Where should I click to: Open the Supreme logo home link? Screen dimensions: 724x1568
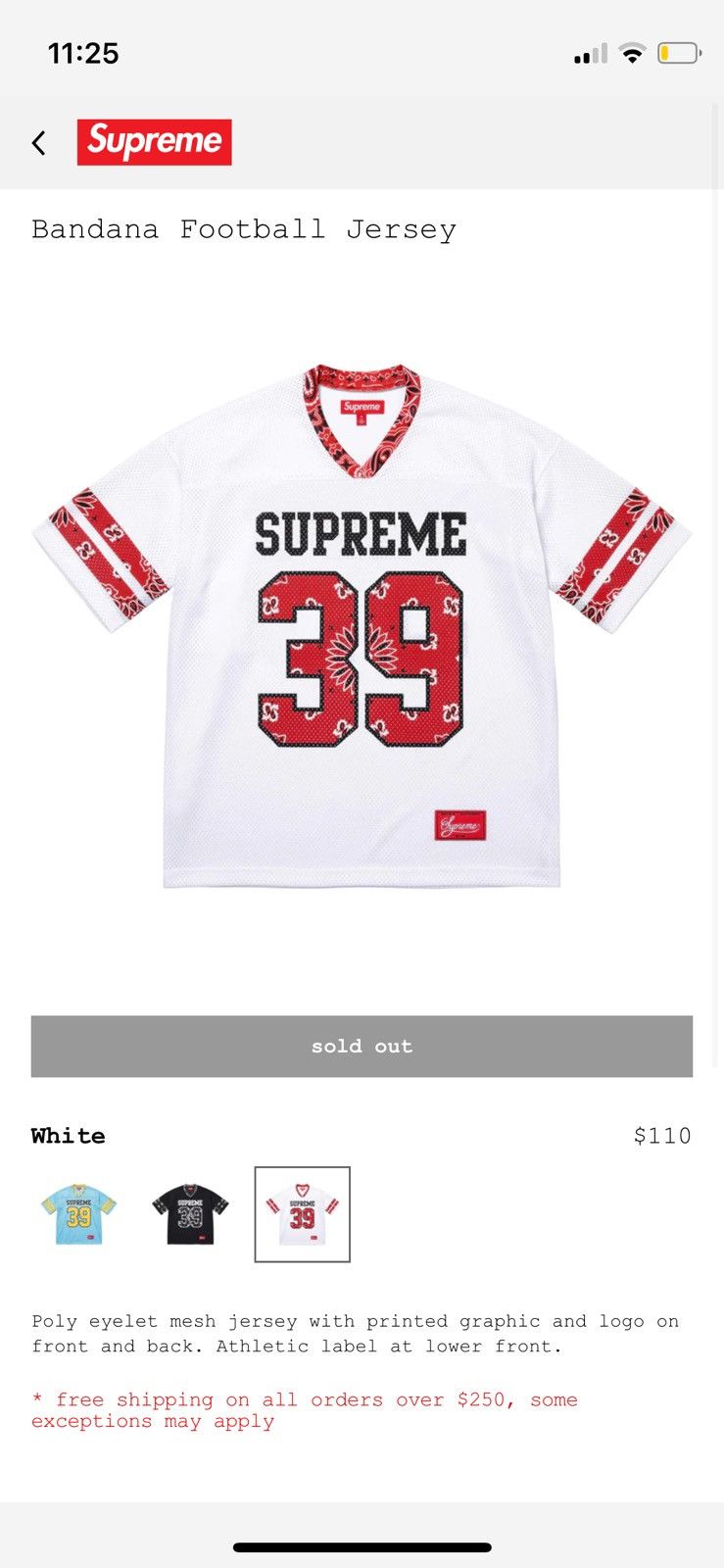[155, 142]
